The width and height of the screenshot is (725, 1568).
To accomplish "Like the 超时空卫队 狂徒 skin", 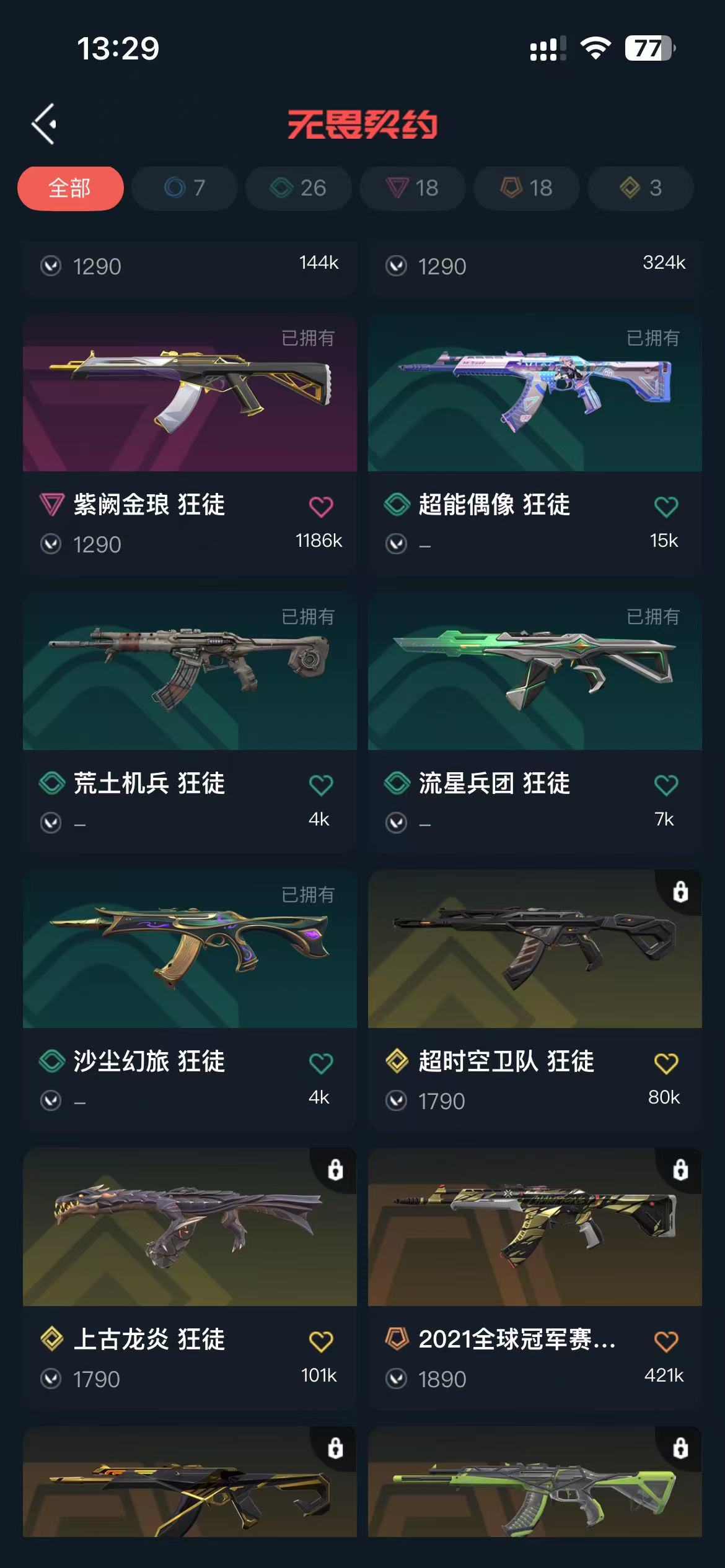I will click(x=666, y=1063).
